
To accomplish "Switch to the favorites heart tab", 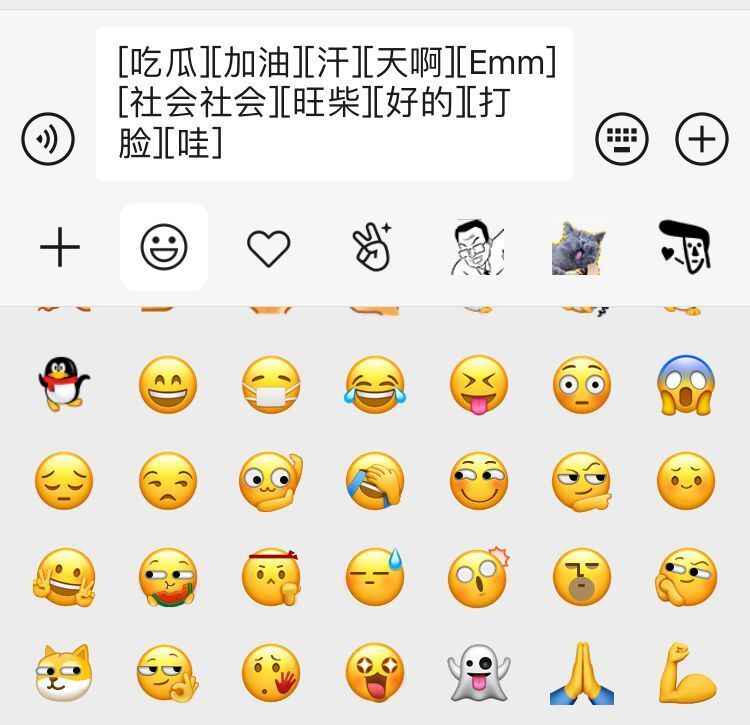I will (268, 247).
